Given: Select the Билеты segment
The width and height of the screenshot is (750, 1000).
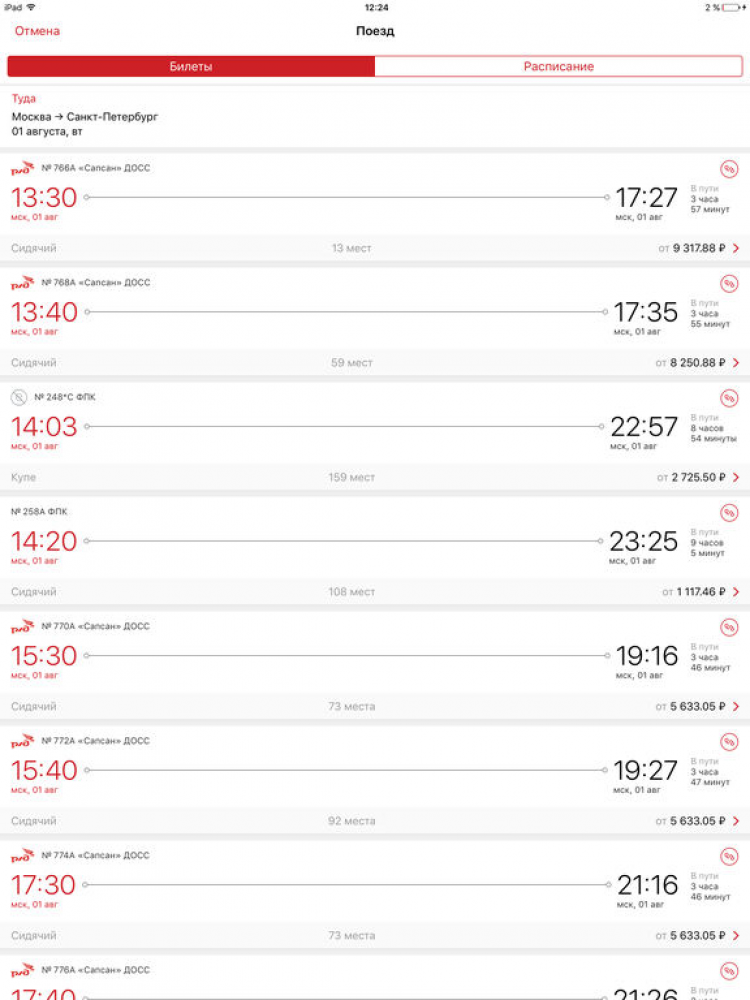Looking at the screenshot, I should [x=190, y=67].
